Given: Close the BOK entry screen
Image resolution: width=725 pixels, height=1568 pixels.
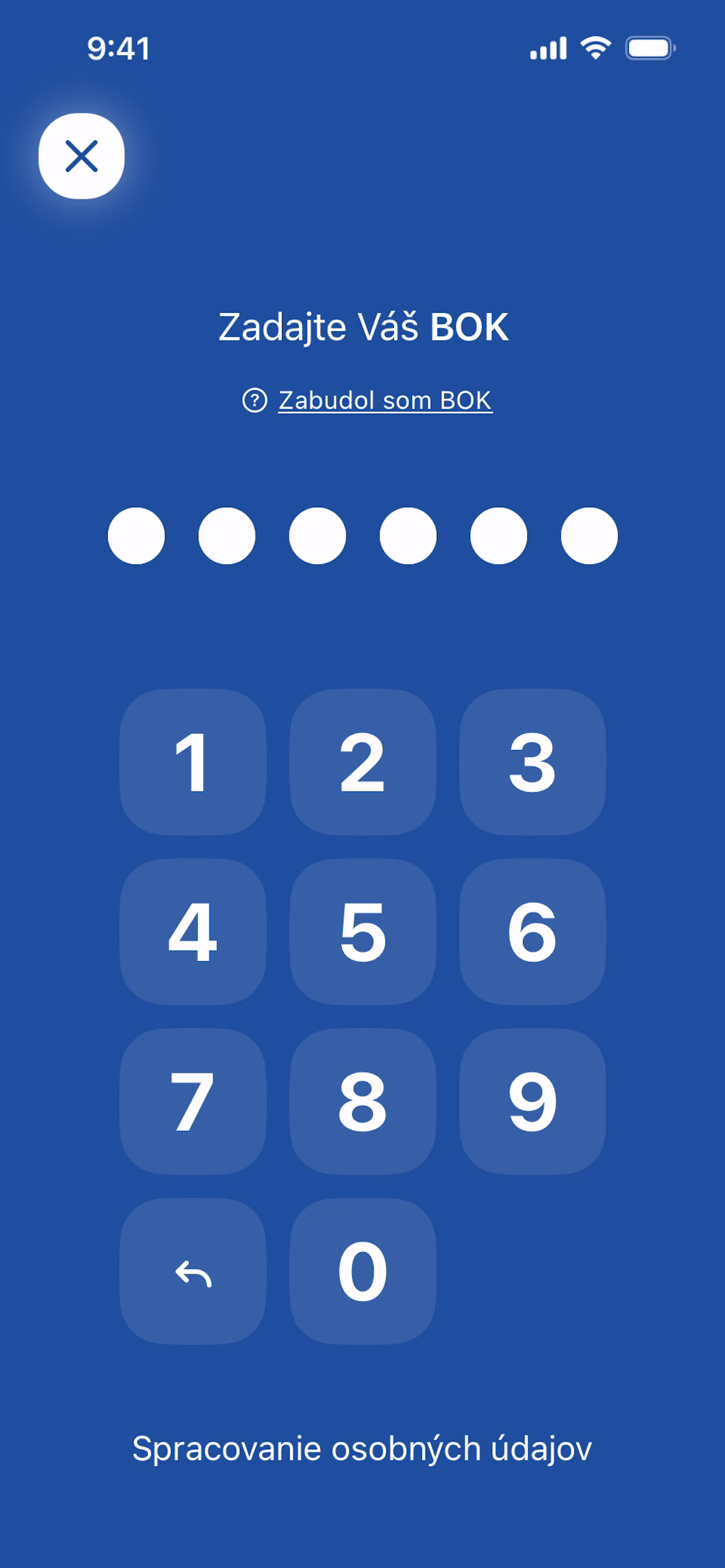Looking at the screenshot, I should point(81,156).
